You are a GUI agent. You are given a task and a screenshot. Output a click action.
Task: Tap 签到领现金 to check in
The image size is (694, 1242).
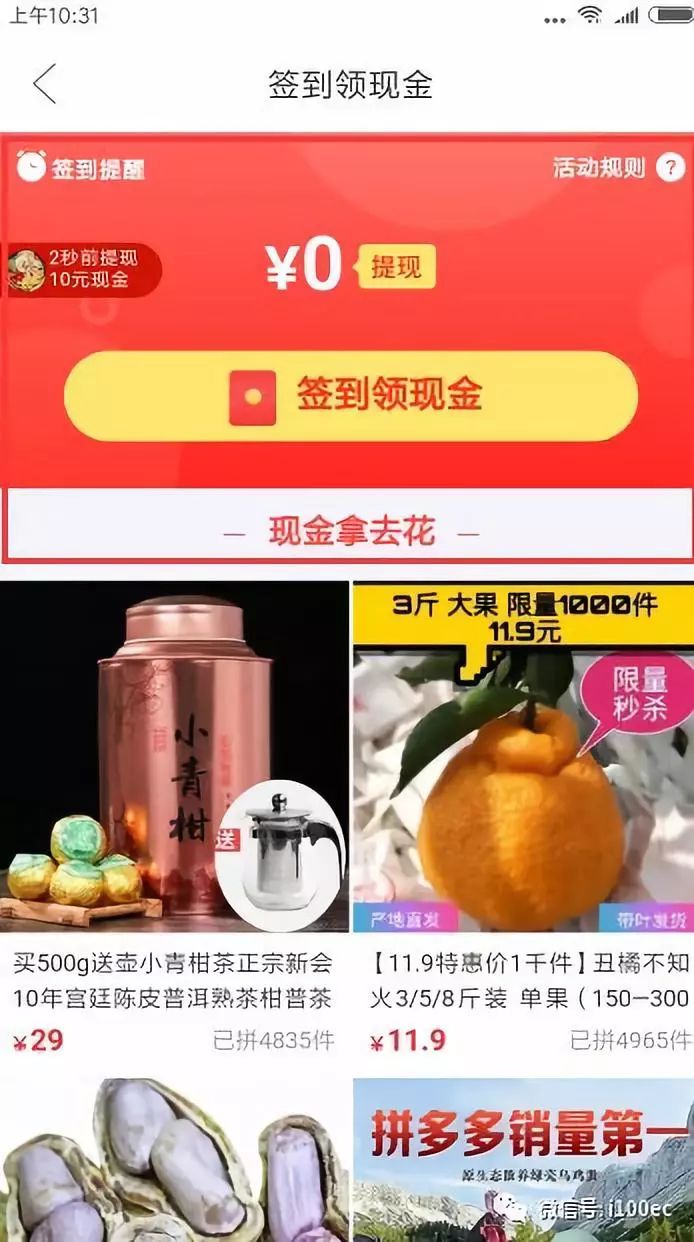tap(351, 396)
